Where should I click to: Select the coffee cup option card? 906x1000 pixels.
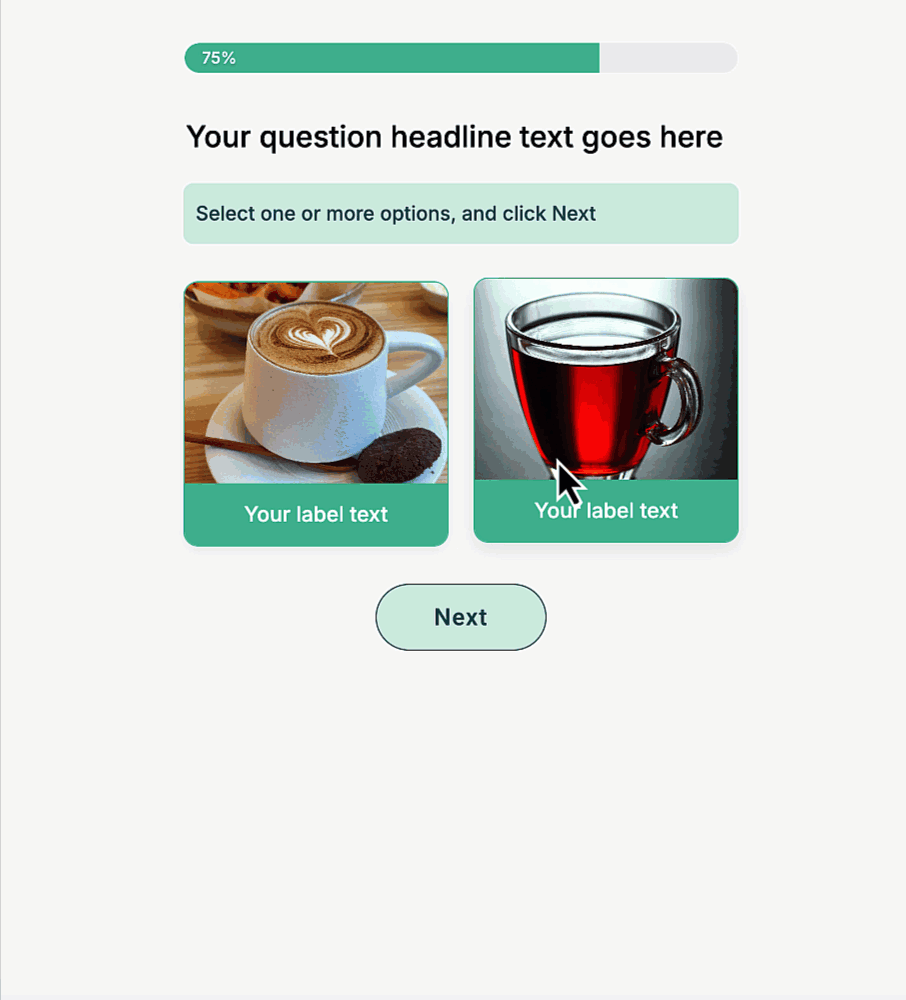(x=316, y=413)
